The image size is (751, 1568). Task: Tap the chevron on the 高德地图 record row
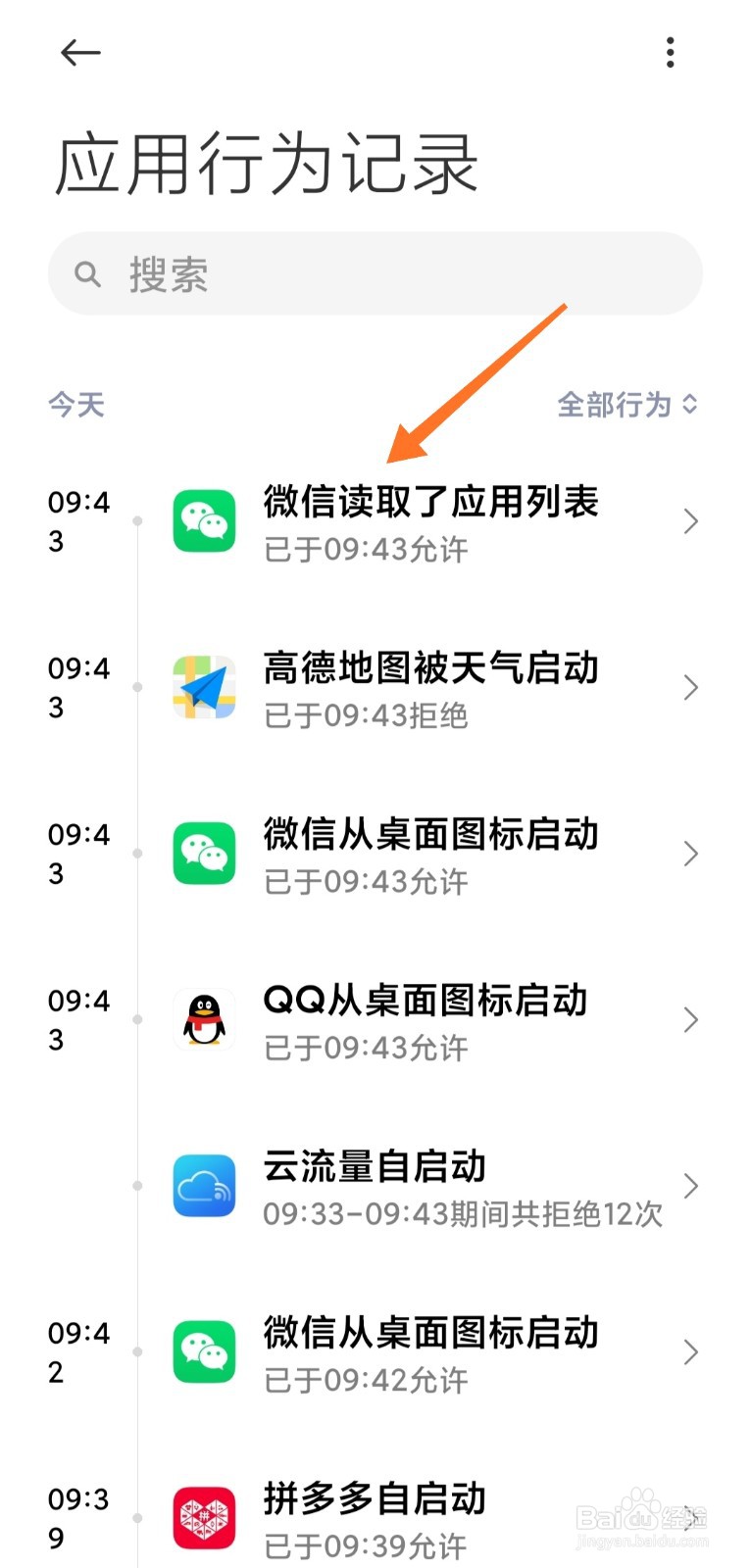click(689, 687)
